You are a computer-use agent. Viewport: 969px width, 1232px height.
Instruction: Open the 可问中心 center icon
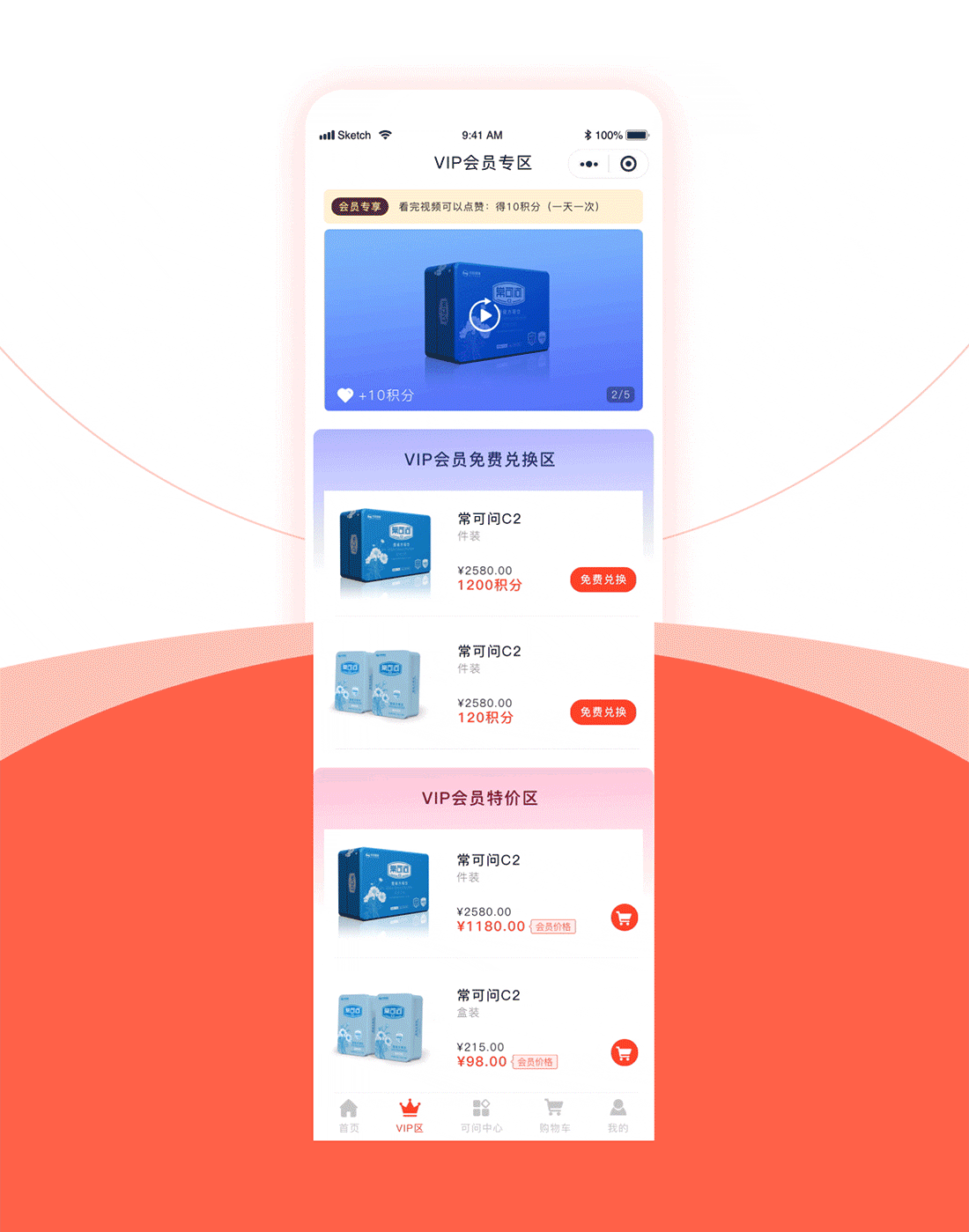click(x=481, y=1109)
